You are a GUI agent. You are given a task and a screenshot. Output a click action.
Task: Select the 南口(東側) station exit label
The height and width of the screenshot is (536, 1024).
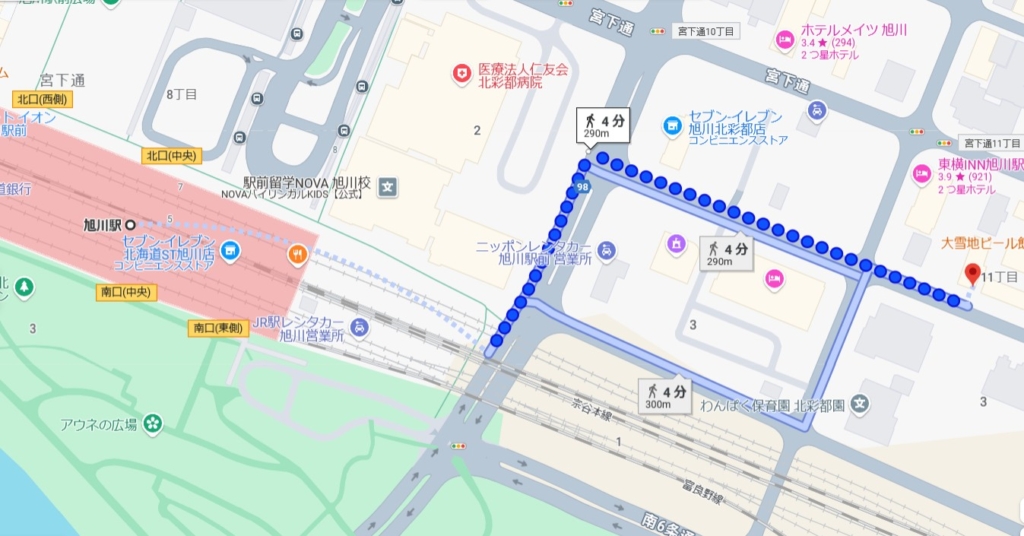(x=217, y=328)
